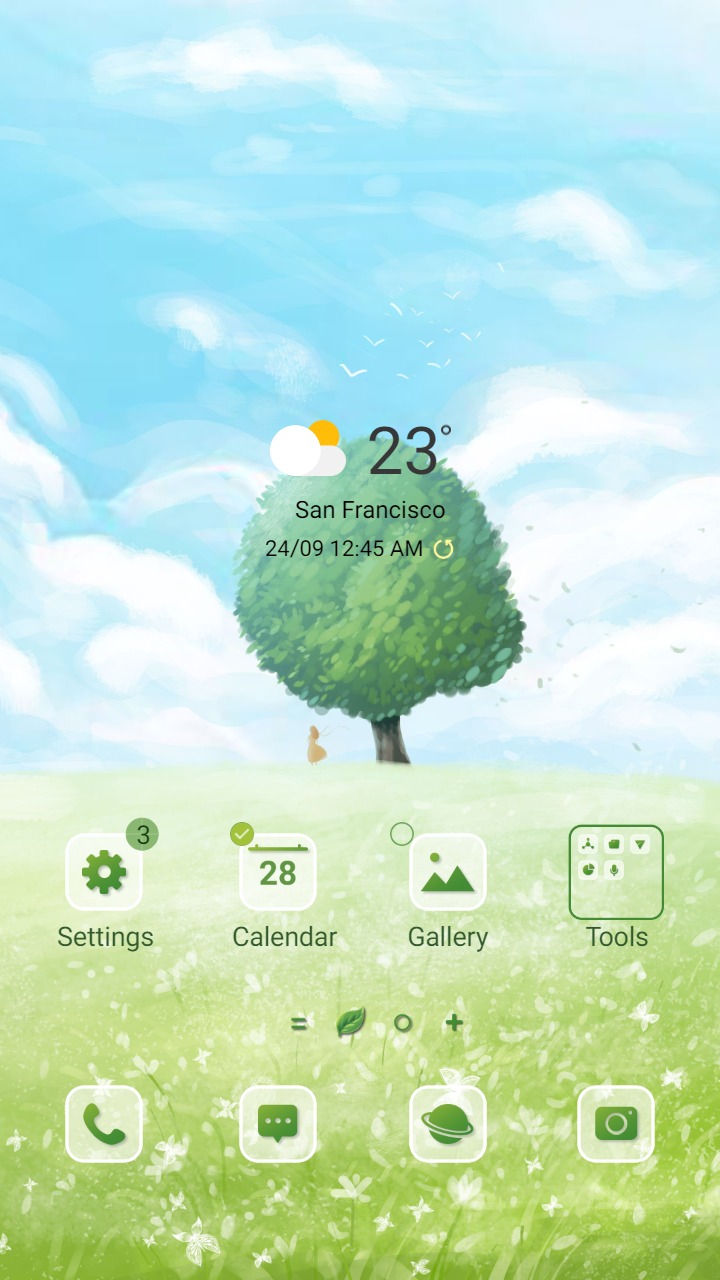Open the Calendar app

[x=278, y=870]
